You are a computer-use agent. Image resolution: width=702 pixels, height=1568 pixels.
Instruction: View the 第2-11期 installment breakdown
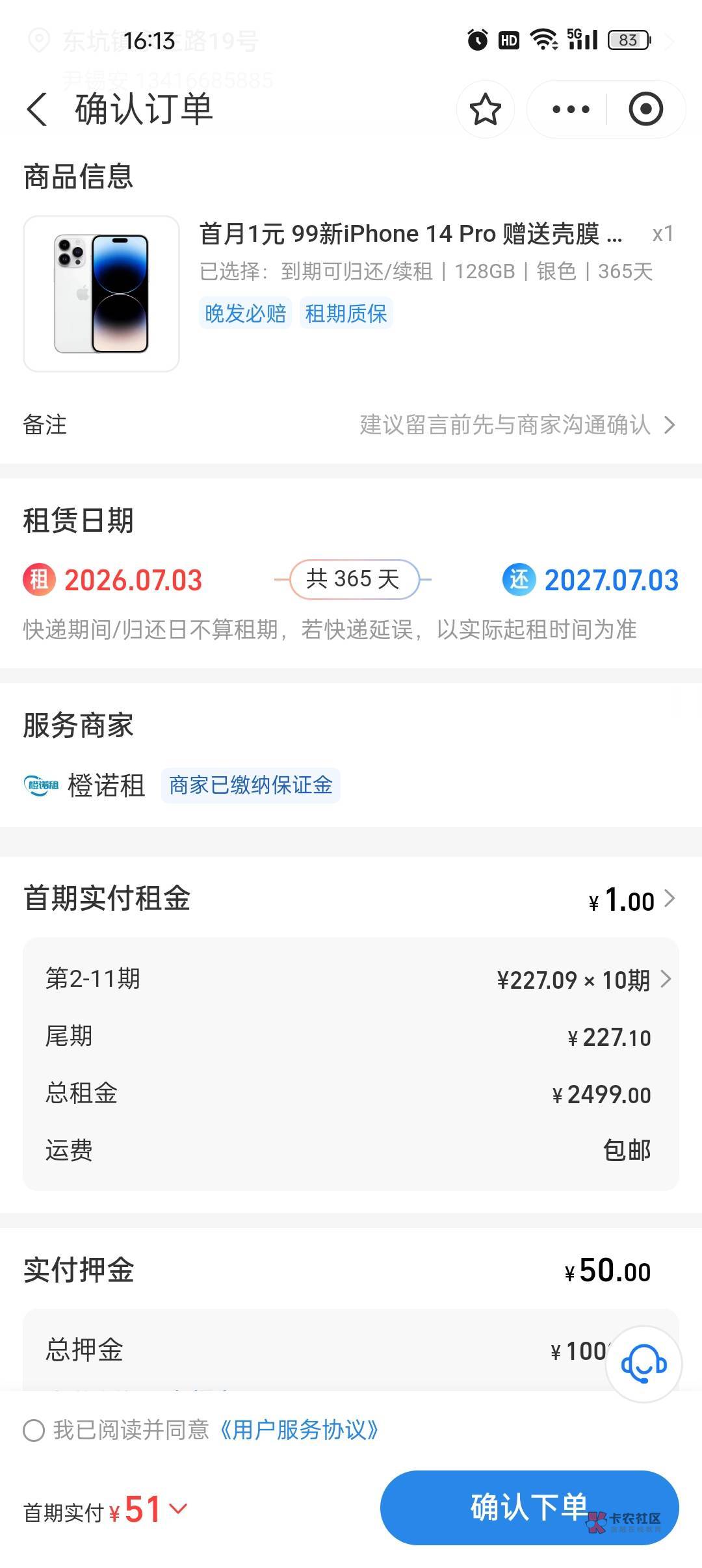[x=351, y=979]
